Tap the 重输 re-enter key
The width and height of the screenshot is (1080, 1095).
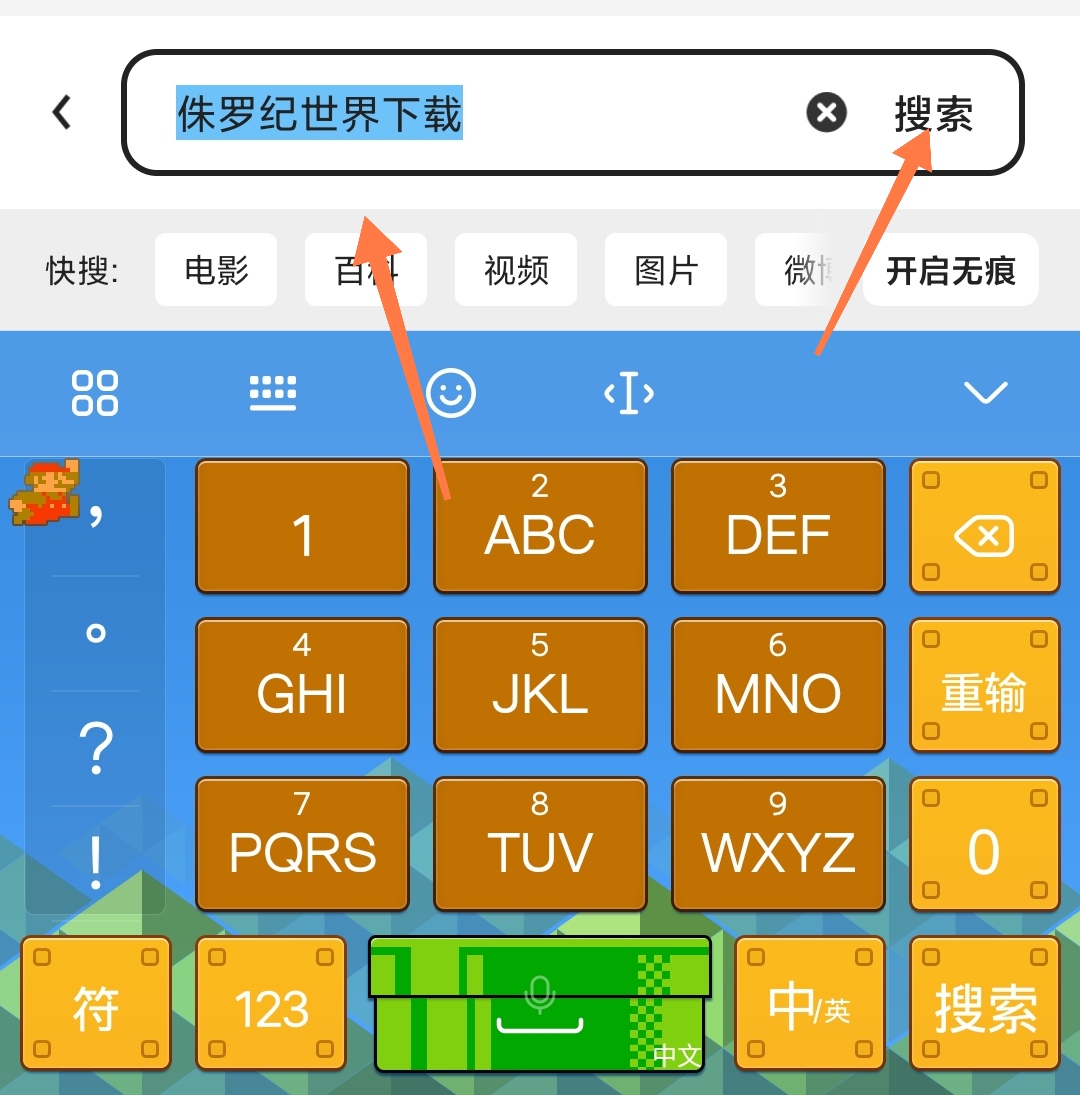coord(984,686)
